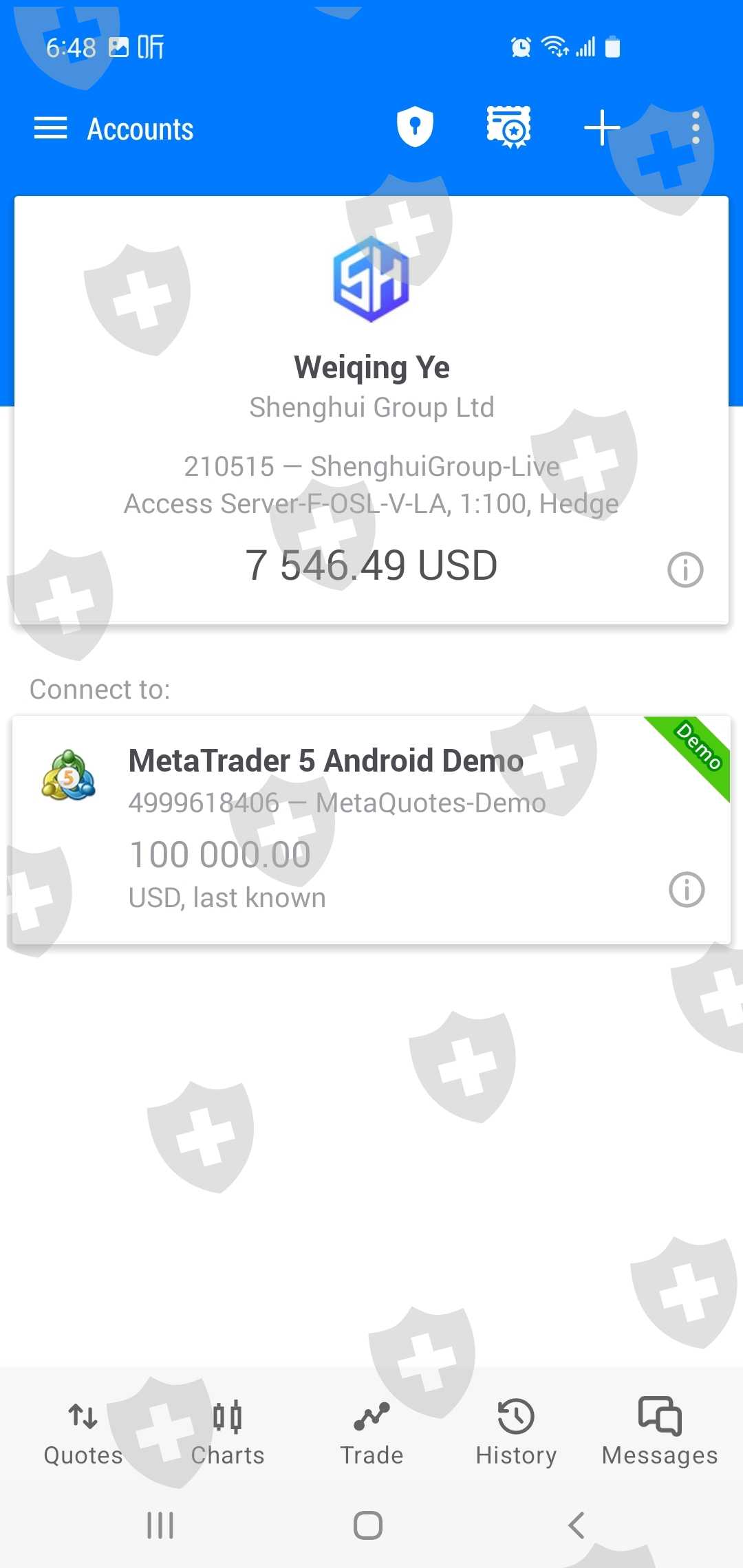
Task: Add a new account with plus icon
Action: coord(602,128)
